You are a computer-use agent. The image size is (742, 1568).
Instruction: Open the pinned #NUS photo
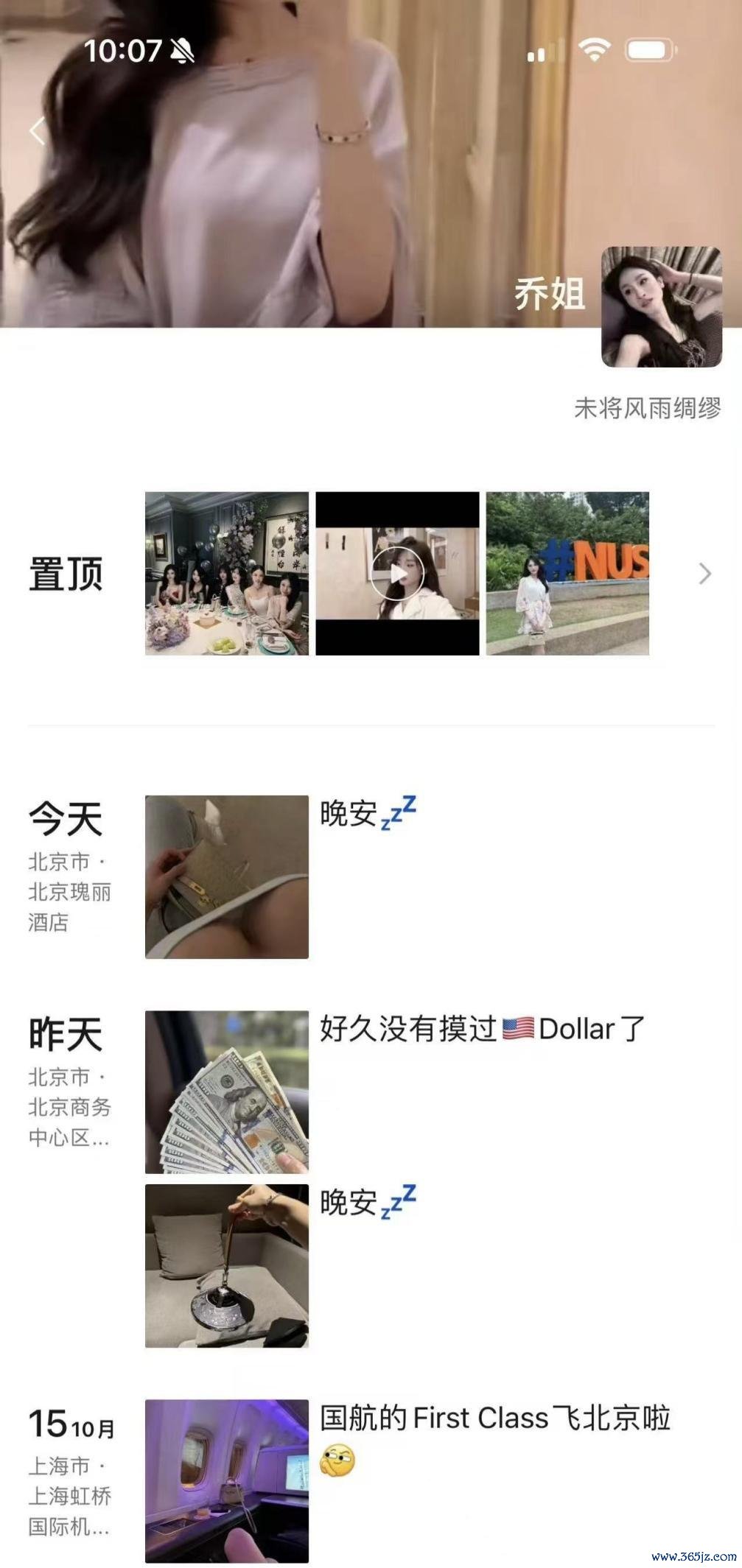tap(567, 574)
